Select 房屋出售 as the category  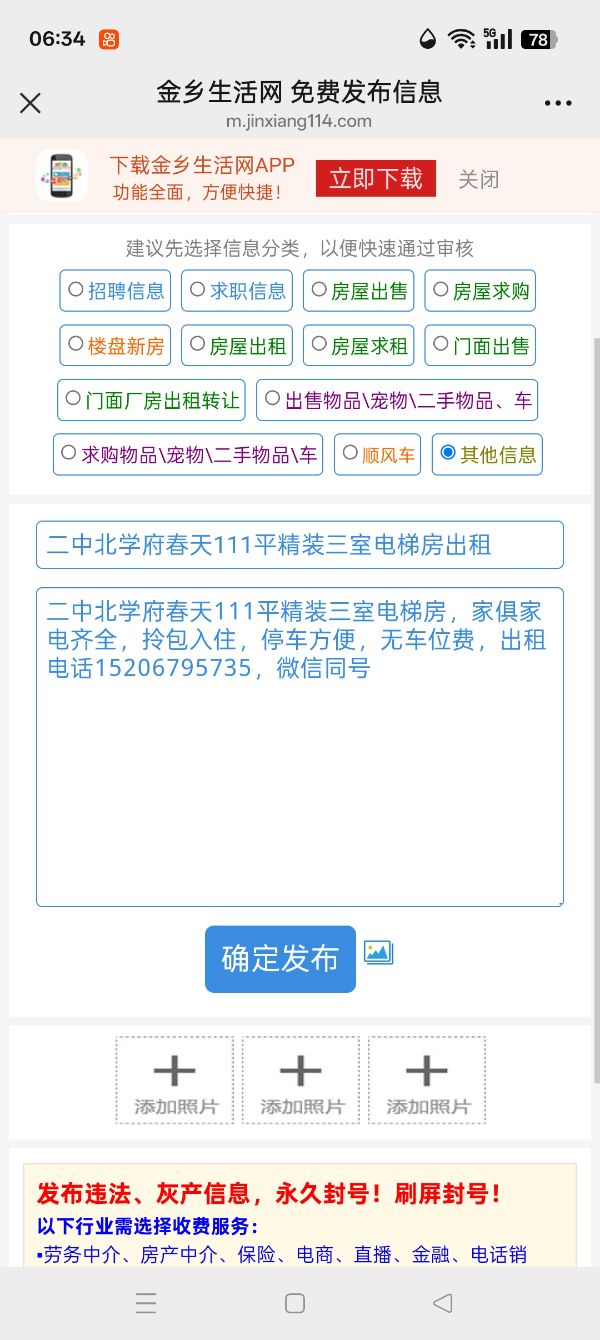[359, 291]
